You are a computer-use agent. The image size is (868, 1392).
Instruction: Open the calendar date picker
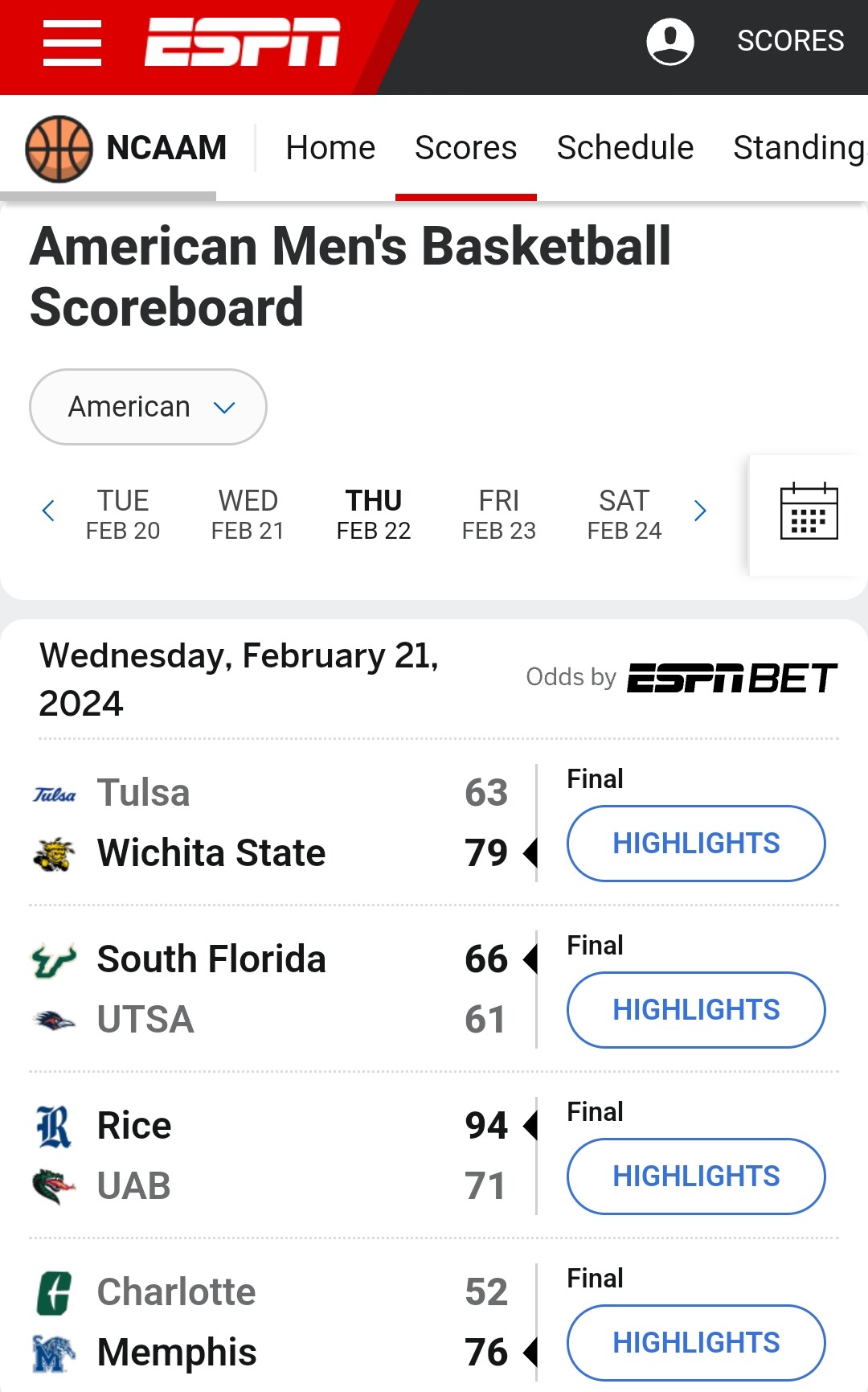coord(809,512)
